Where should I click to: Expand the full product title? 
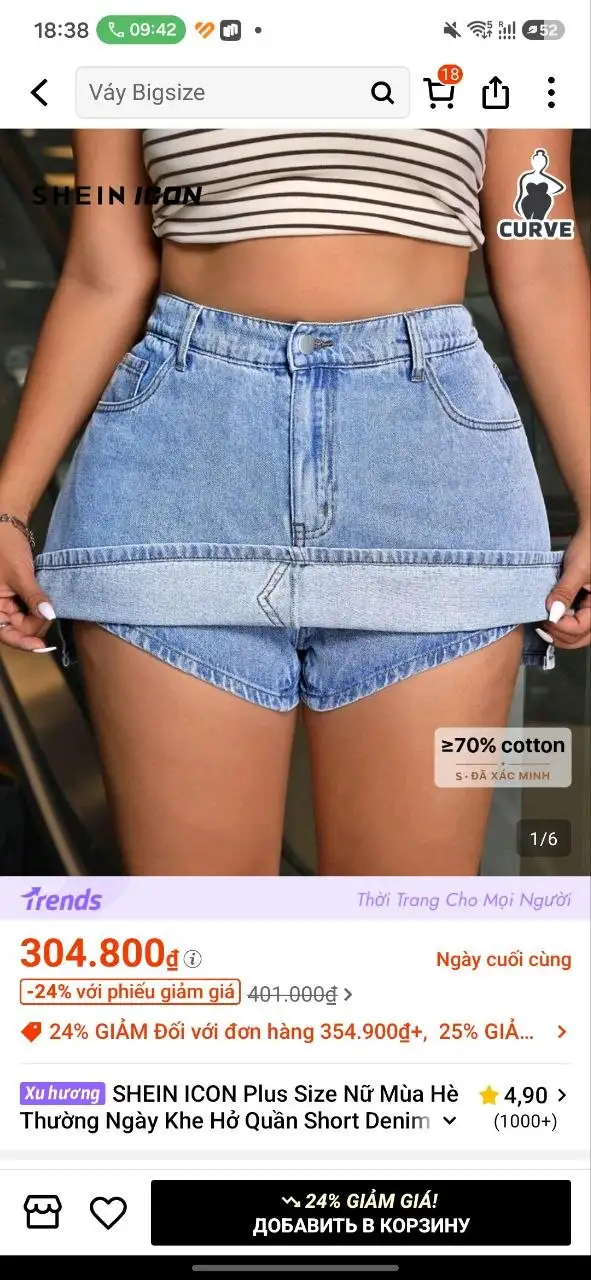pyautogui.click(x=449, y=1121)
